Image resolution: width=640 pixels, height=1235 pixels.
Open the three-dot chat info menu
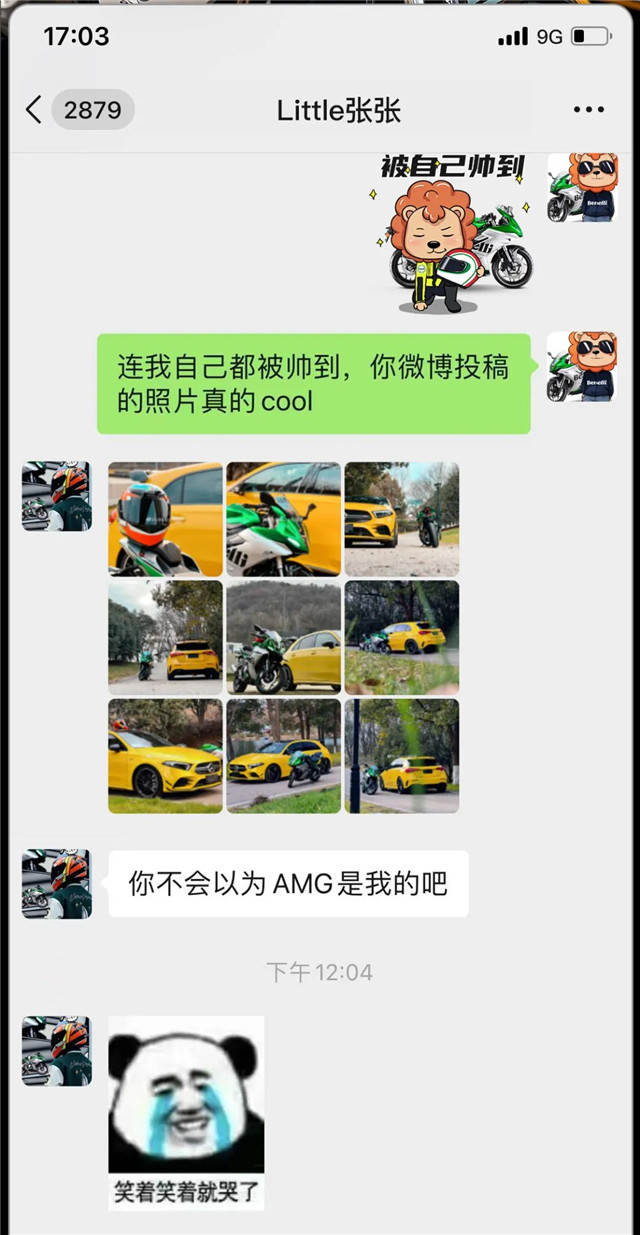589,110
